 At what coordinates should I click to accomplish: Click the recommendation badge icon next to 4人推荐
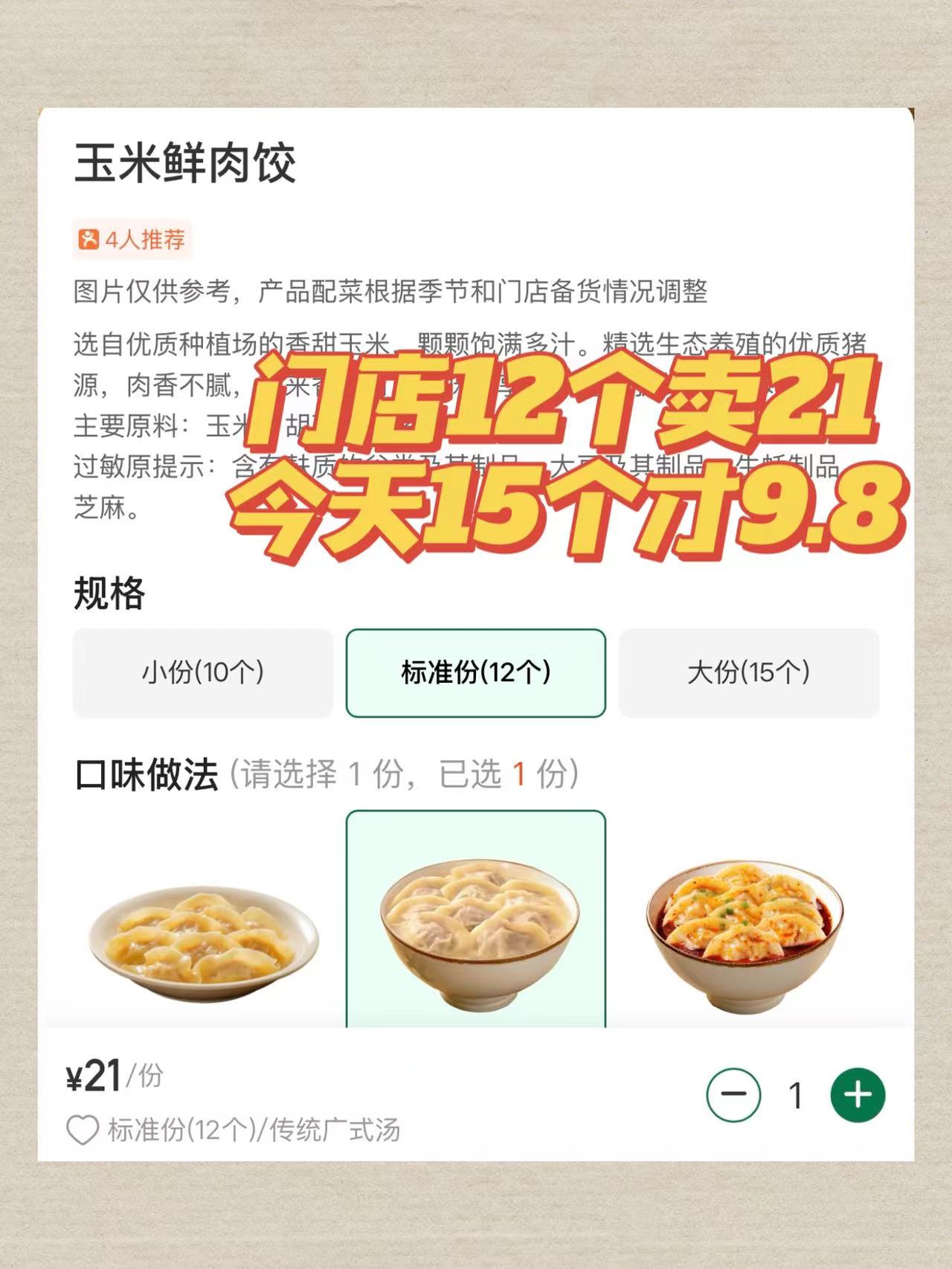point(89,240)
